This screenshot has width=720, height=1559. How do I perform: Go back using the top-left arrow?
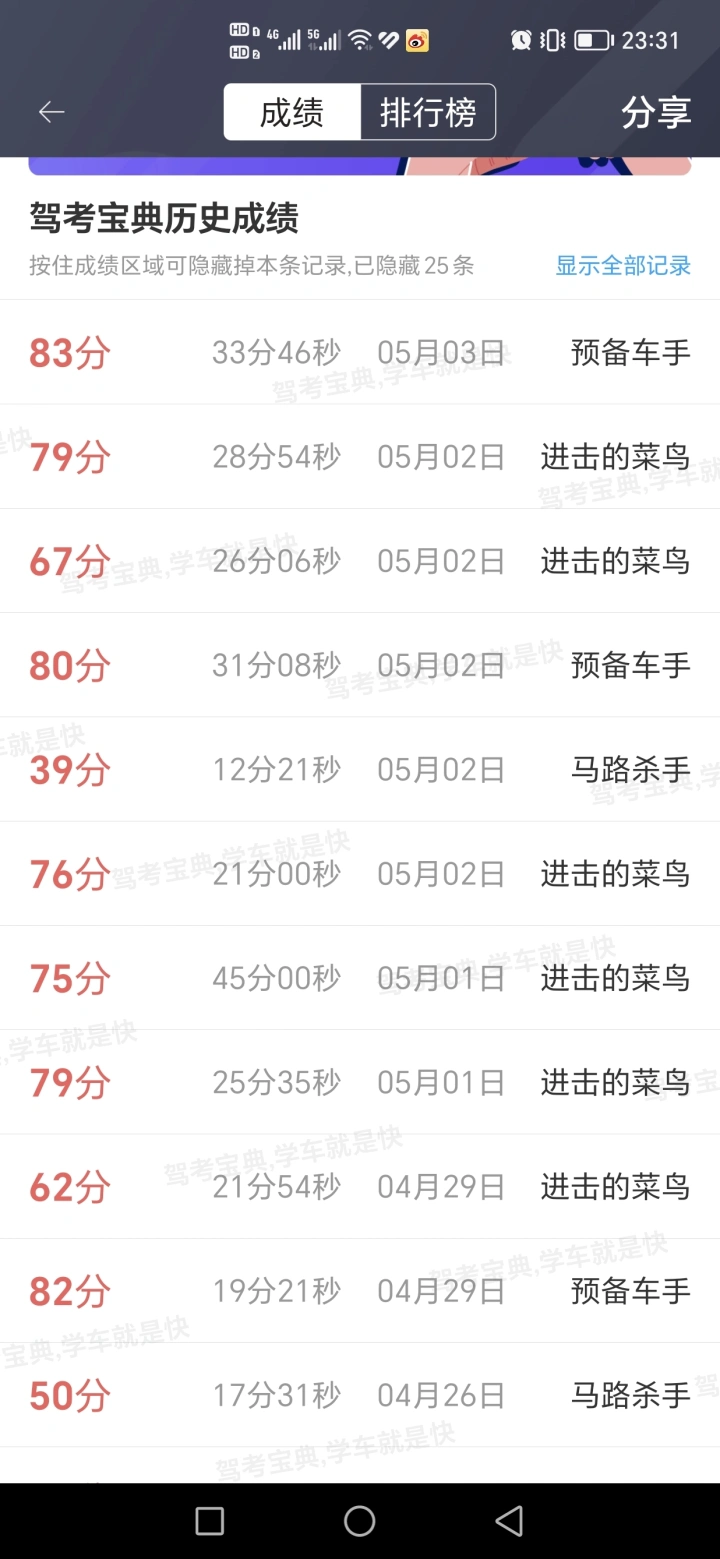point(51,112)
